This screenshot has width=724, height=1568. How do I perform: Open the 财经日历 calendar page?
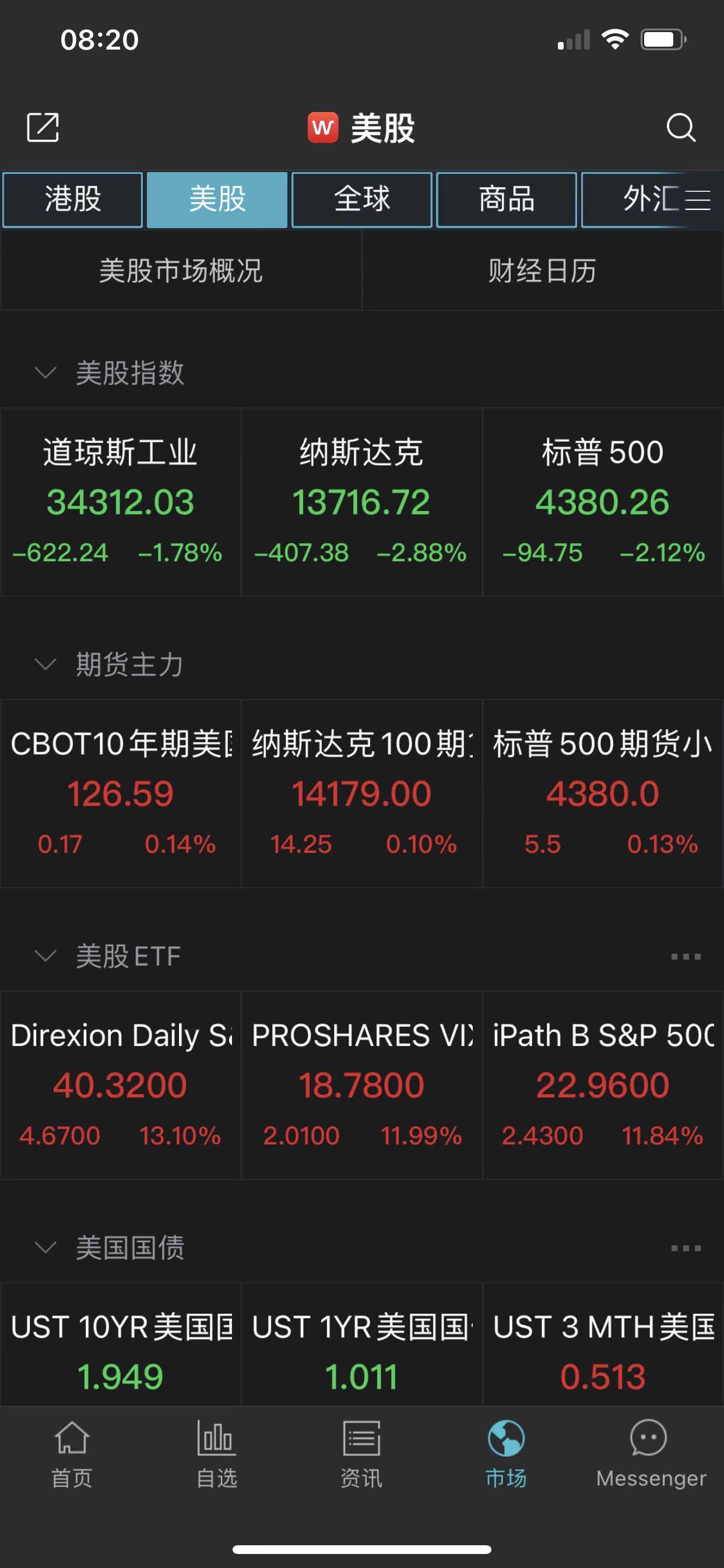pyautogui.click(x=543, y=272)
